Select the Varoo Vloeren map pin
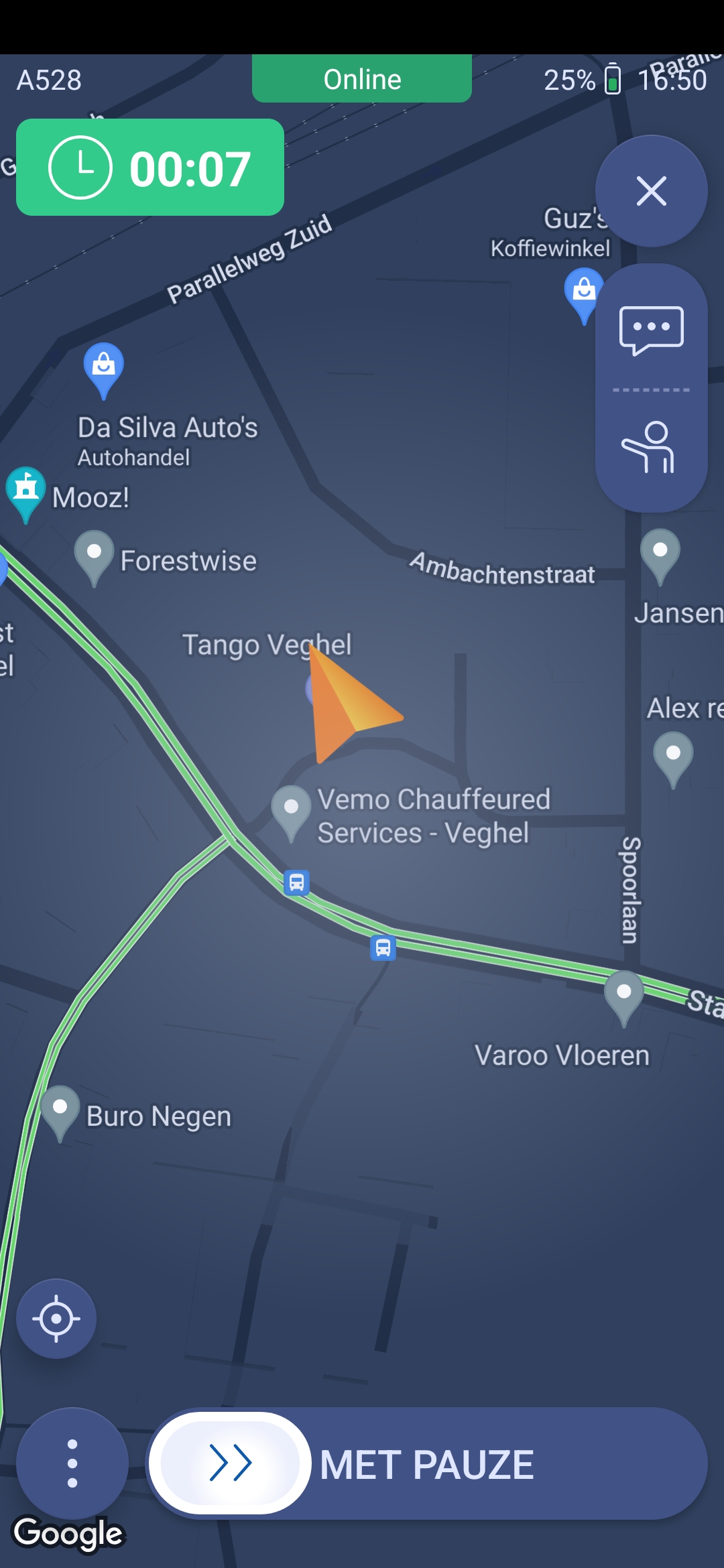The width and height of the screenshot is (724, 1568). [x=623, y=994]
